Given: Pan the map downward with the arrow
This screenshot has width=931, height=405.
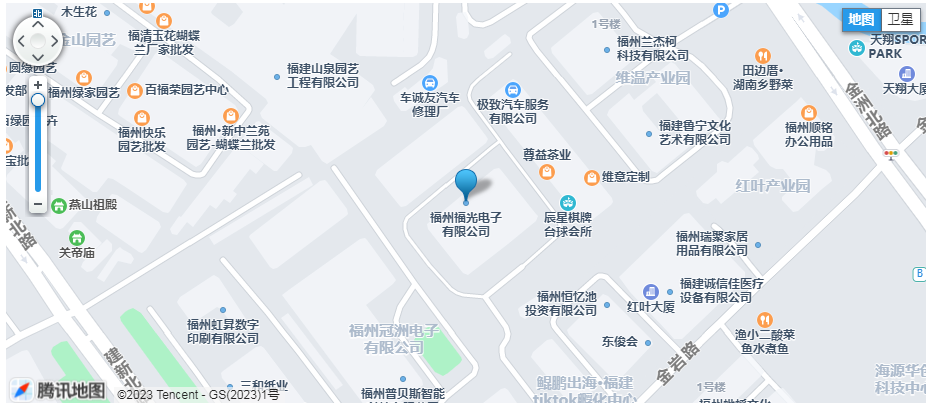Looking at the screenshot, I should [38, 59].
